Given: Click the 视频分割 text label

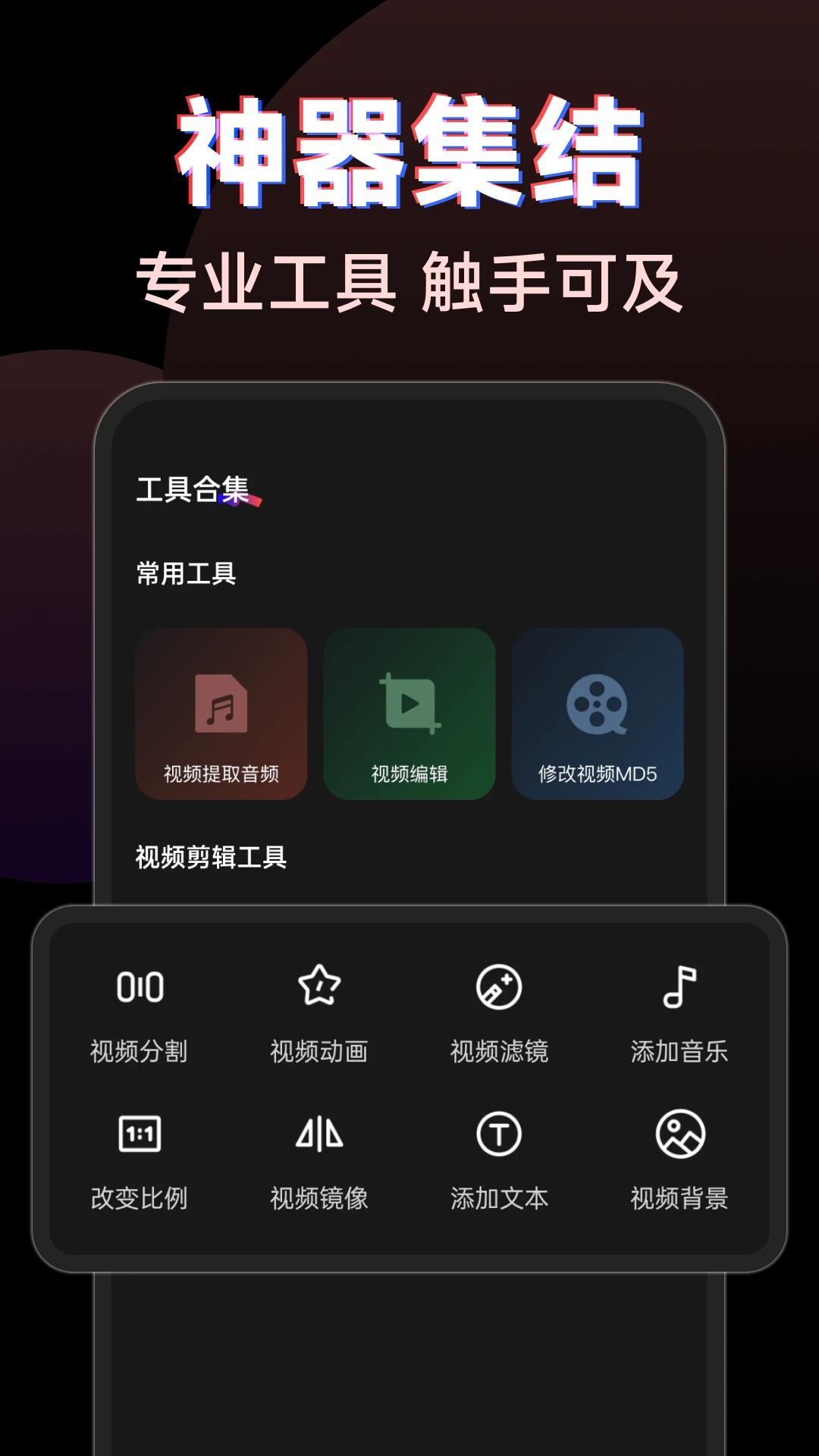Looking at the screenshot, I should (x=140, y=1051).
